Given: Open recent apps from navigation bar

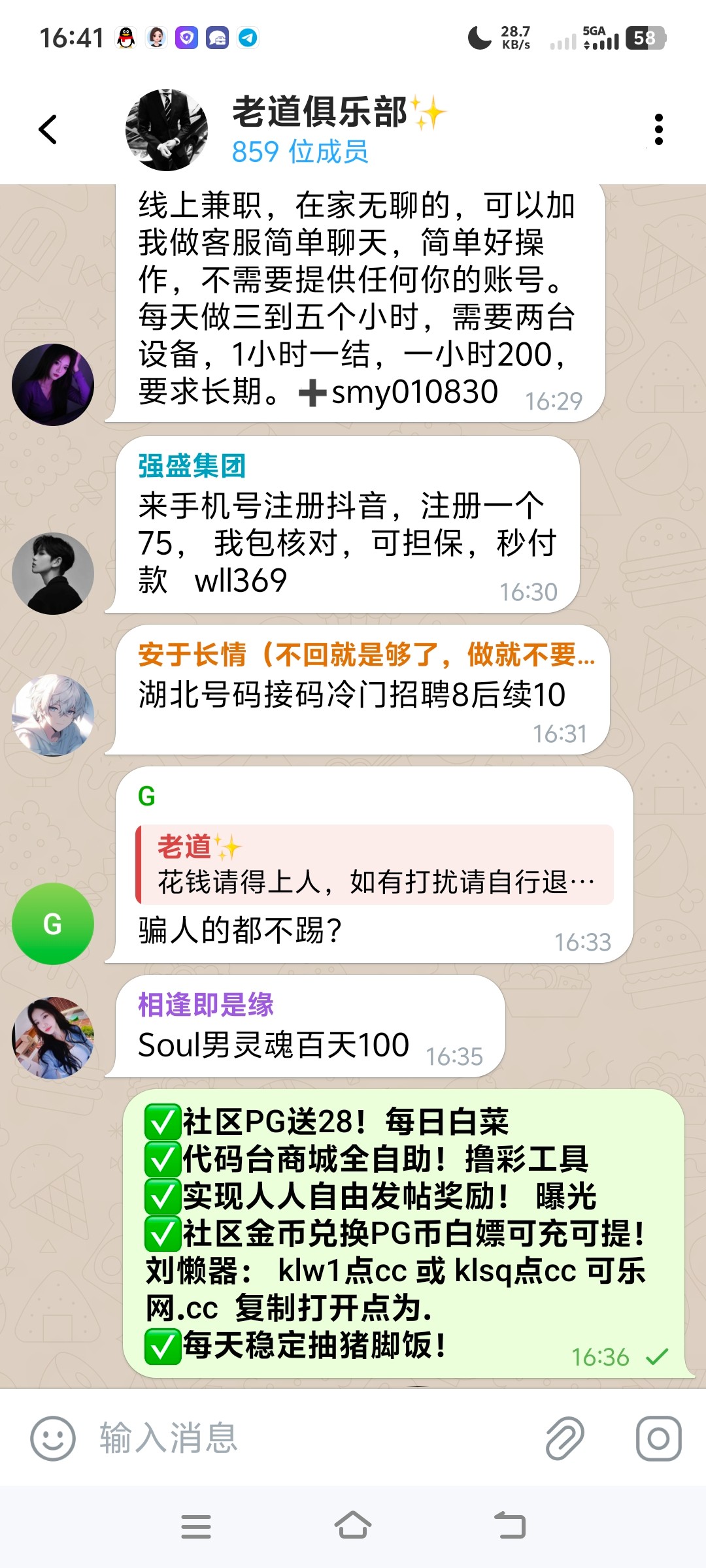Looking at the screenshot, I should coord(195,1526).
